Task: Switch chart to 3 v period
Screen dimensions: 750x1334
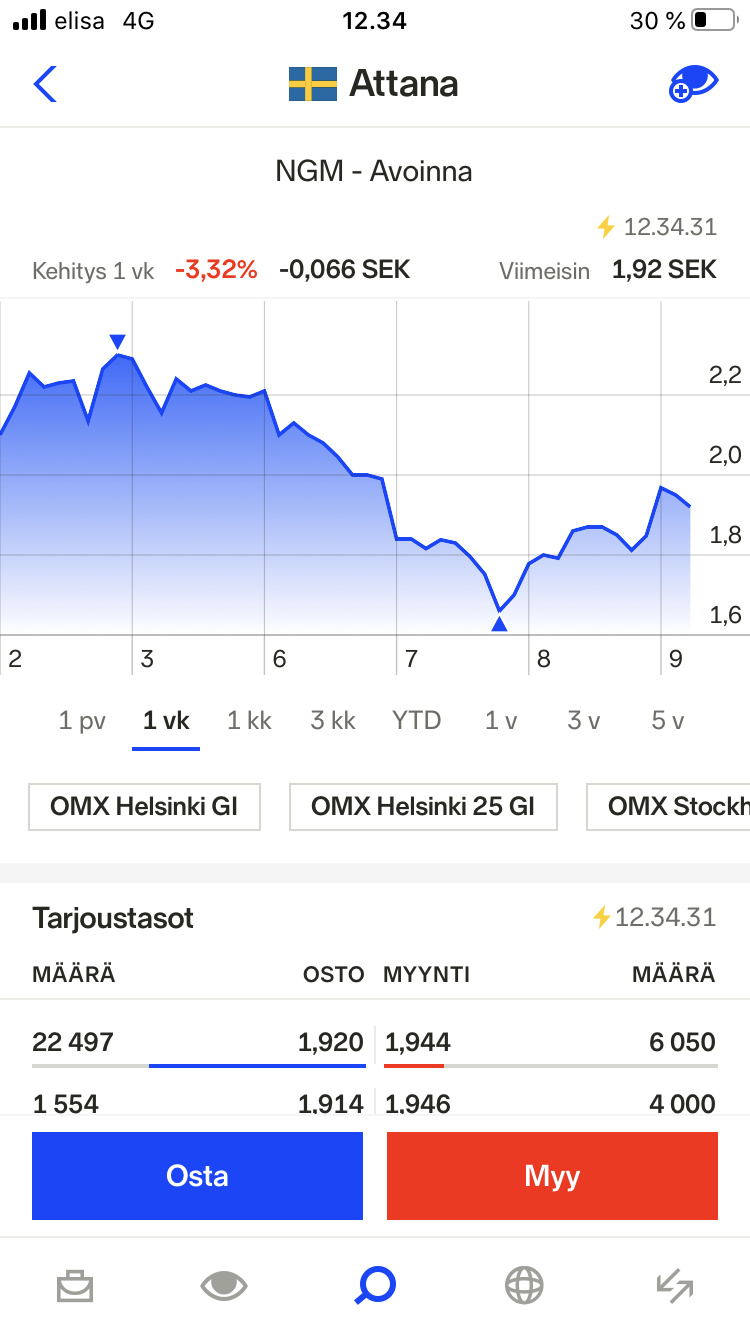Action: [x=584, y=720]
